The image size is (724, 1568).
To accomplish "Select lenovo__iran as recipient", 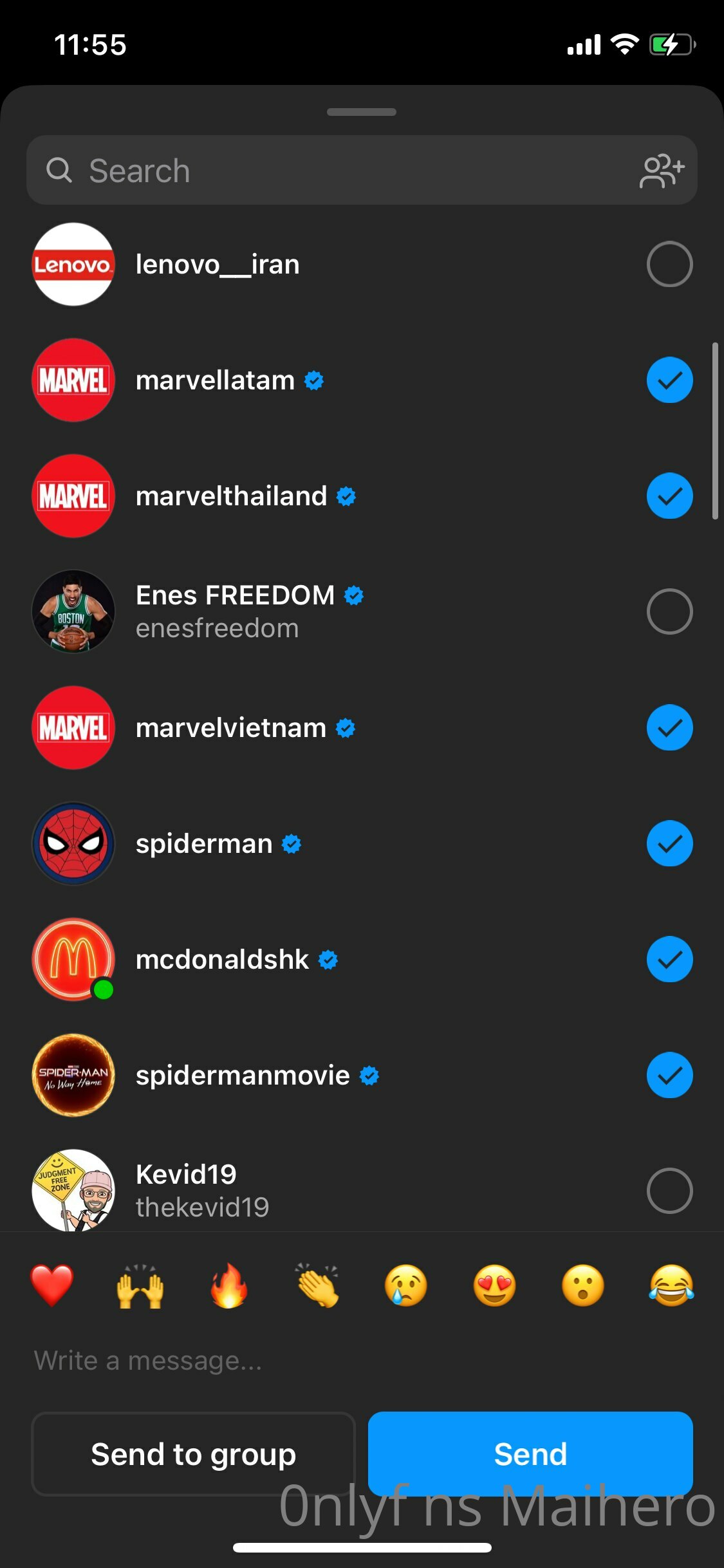I will [x=669, y=264].
